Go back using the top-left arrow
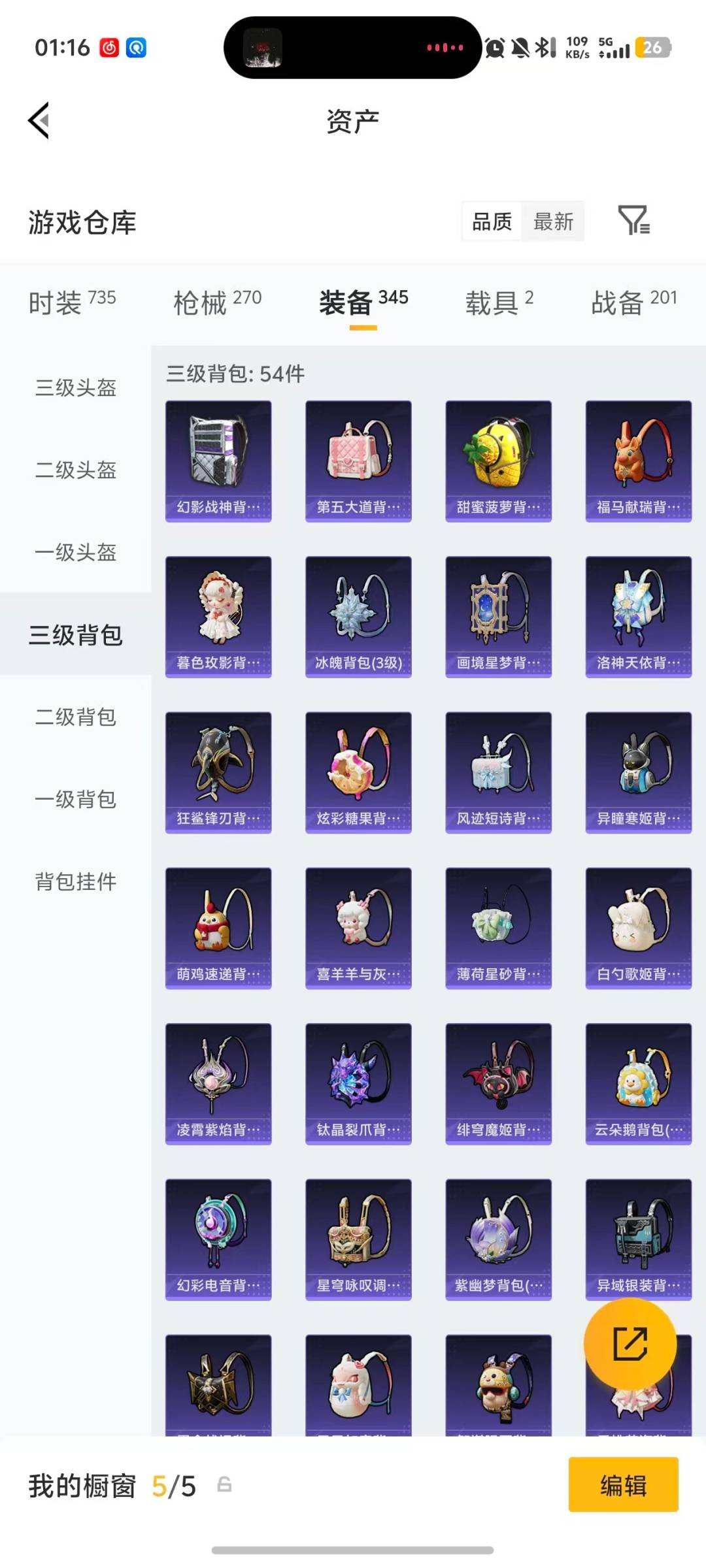Viewport: 706px width, 1568px height. point(39,121)
